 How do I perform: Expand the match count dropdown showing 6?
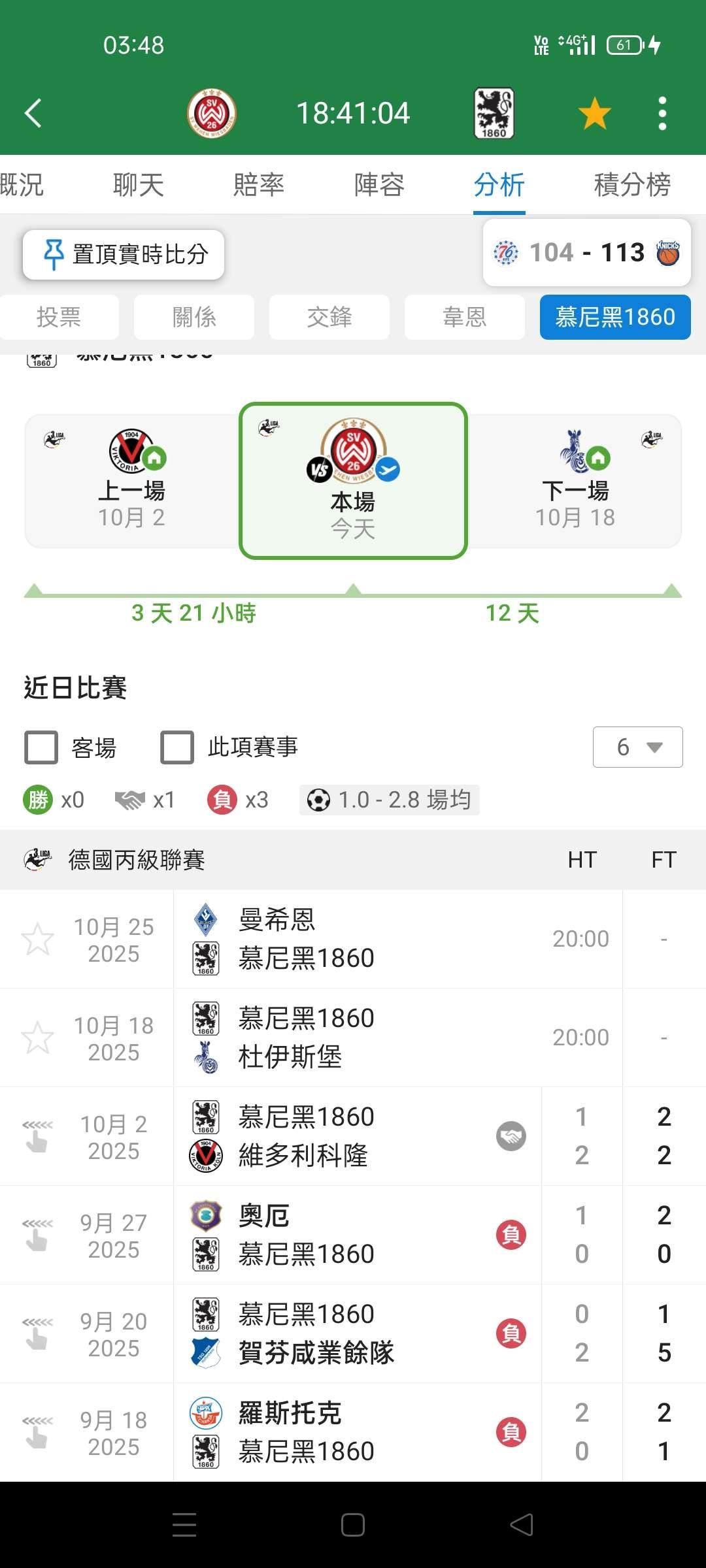click(637, 747)
